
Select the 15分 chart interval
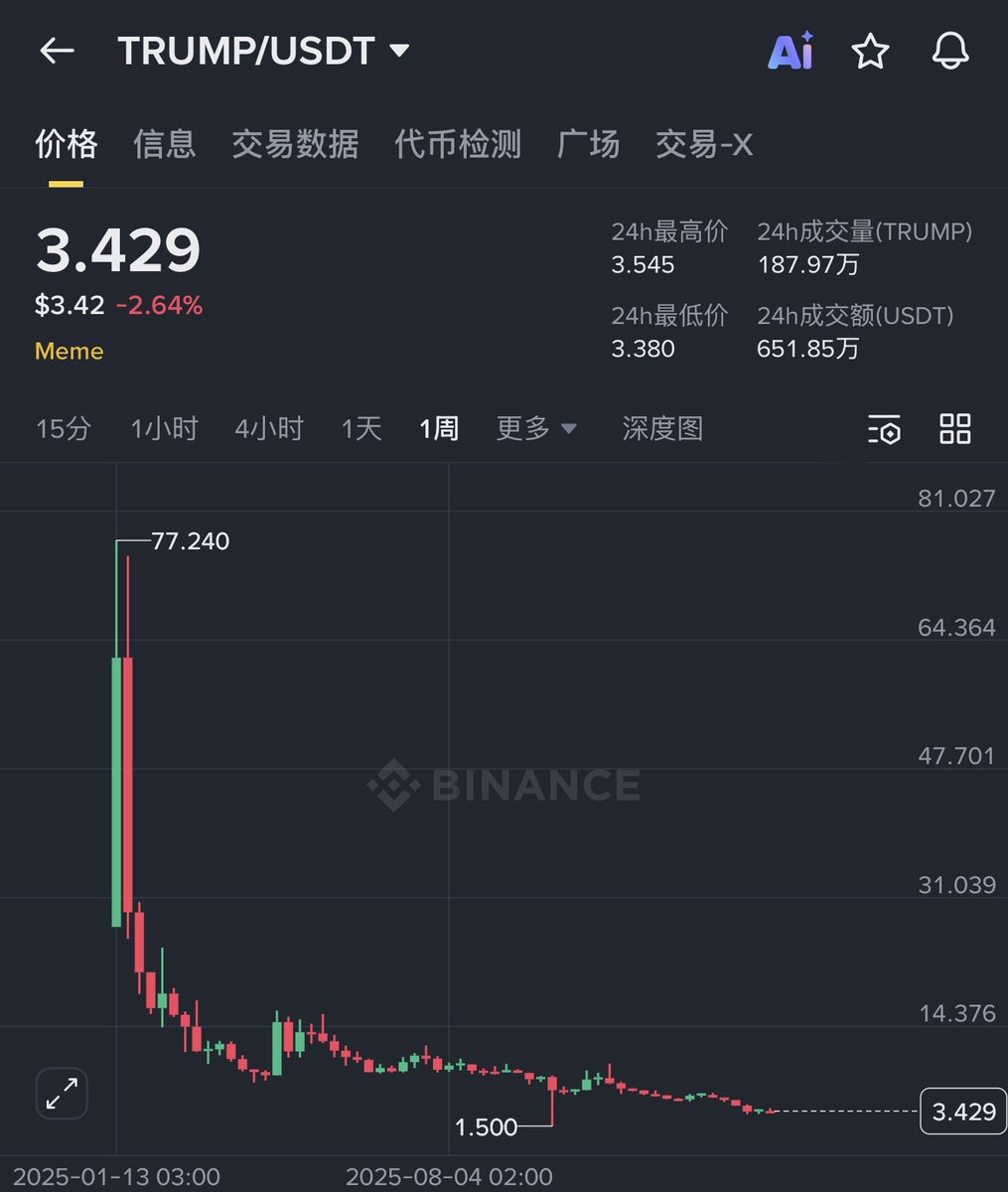[x=64, y=429]
